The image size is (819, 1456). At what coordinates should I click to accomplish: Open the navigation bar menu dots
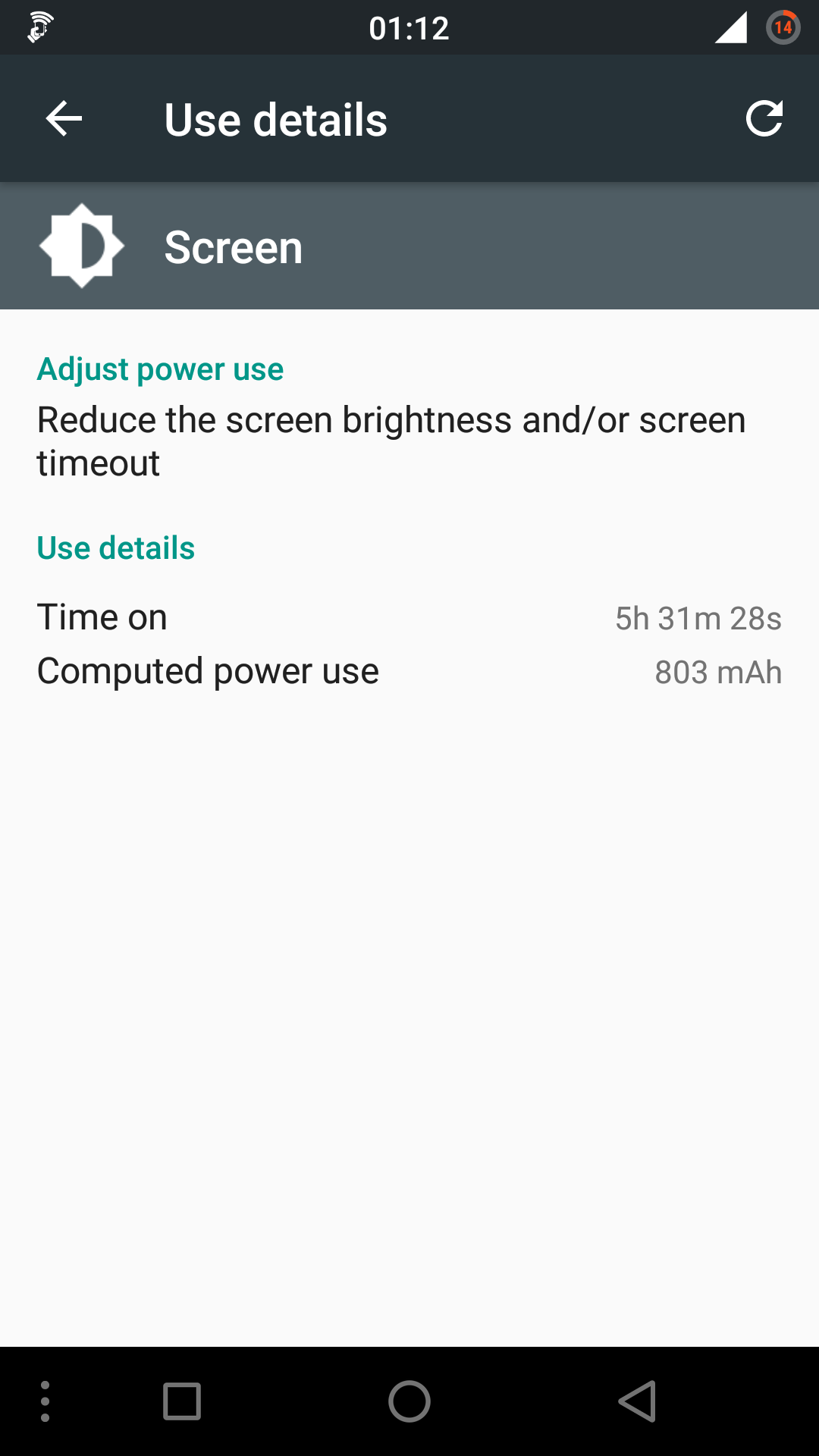(45, 1401)
